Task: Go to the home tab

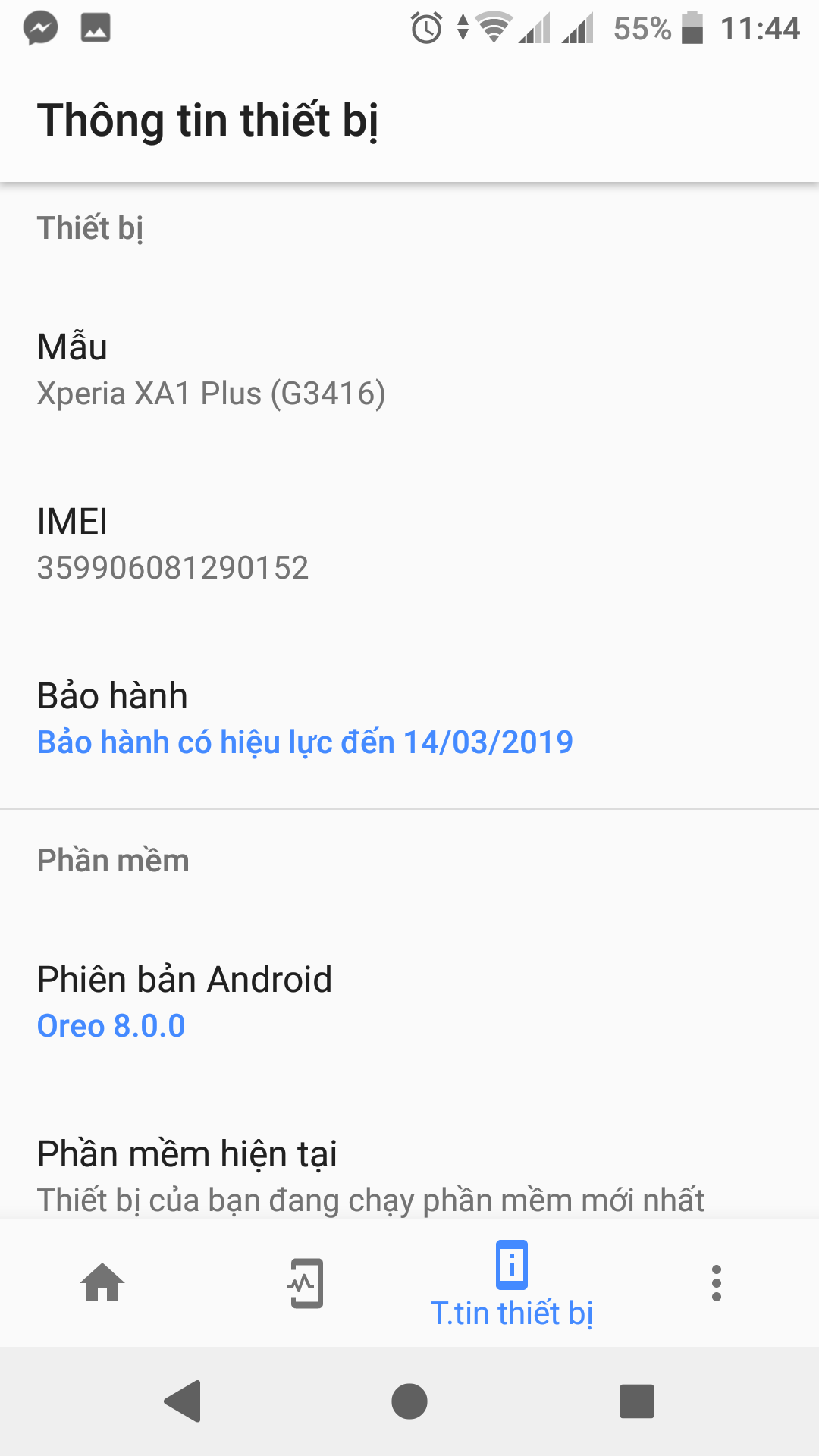Action: click(102, 1283)
